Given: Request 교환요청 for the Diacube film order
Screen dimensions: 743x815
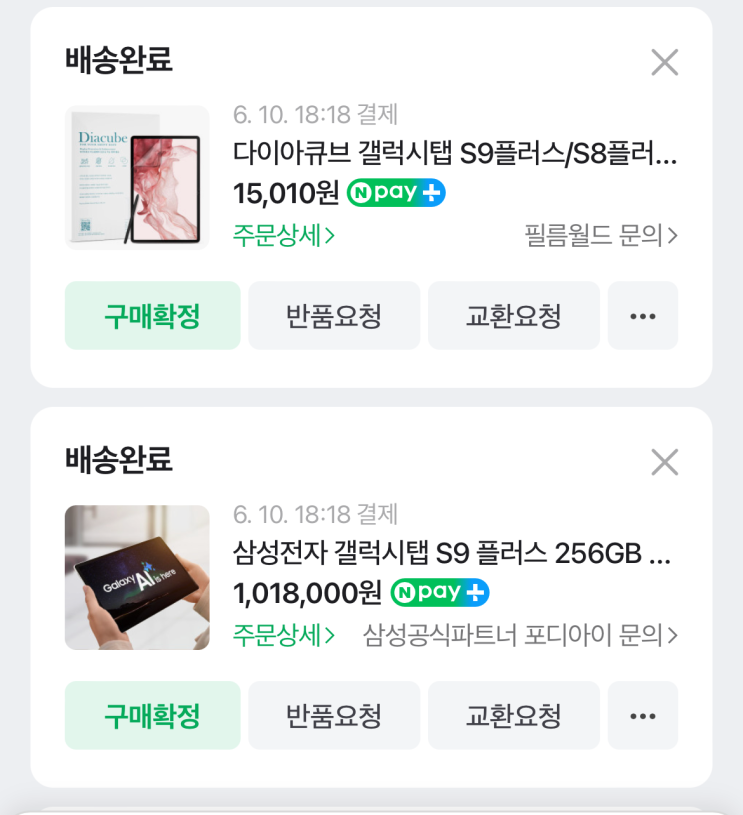Looking at the screenshot, I should point(514,316).
